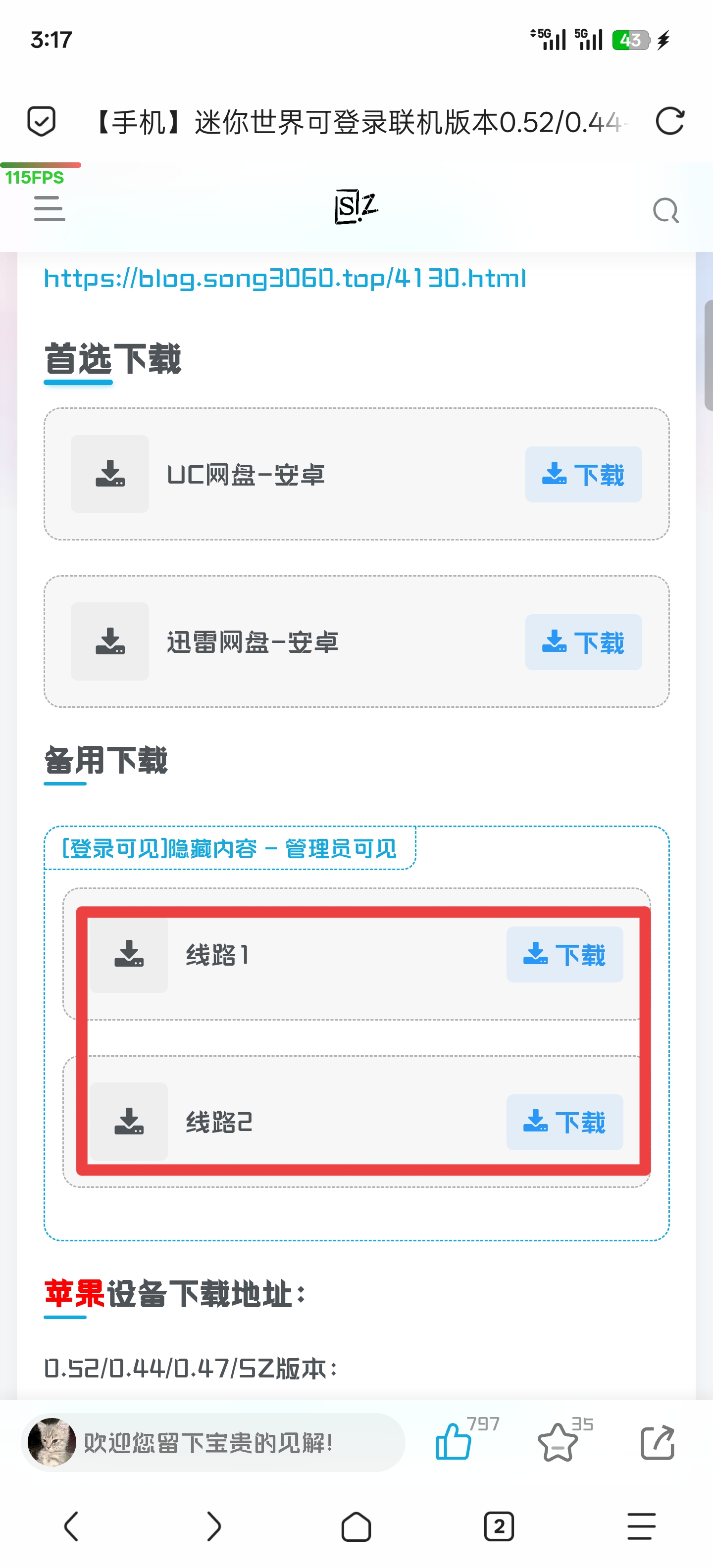Favorite this post with the star
This screenshot has height=1568, width=713.
[x=557, y=1443]
